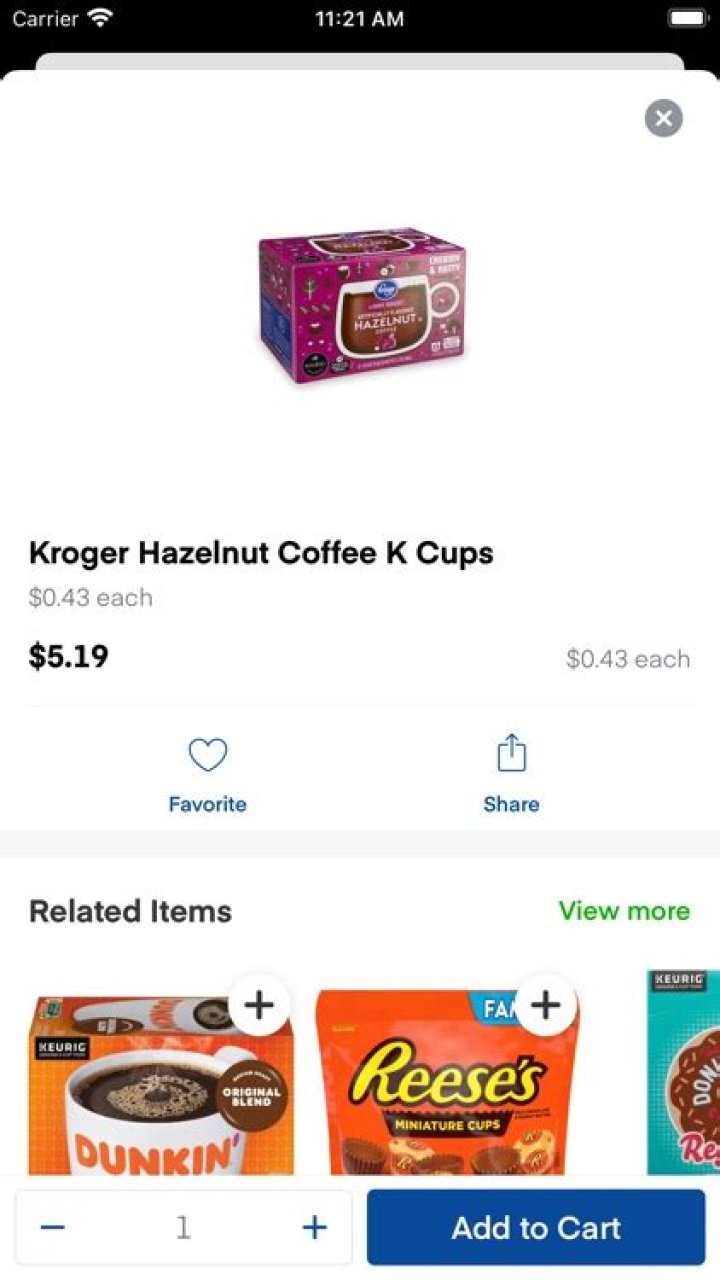Increase quantity with the plus button
This screenshot has height=1280, width=720.
click(314, 1227)
